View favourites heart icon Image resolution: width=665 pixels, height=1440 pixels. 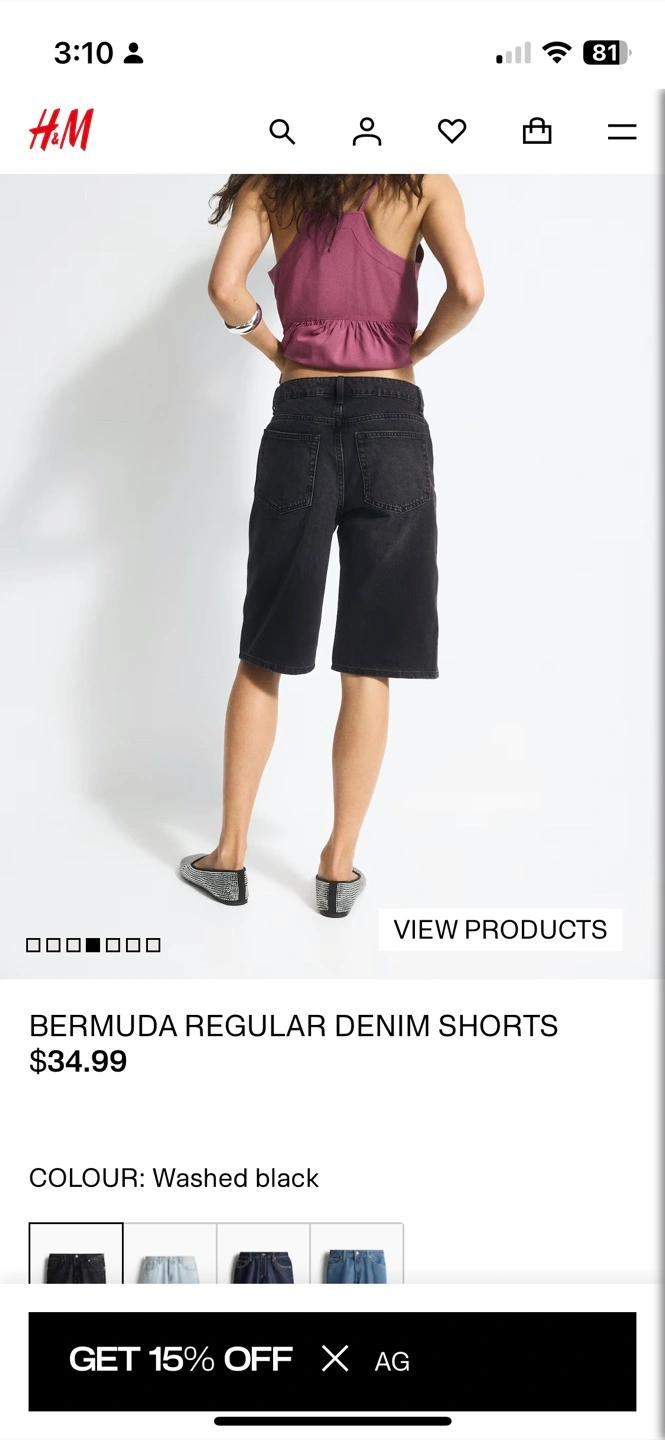point(452,131)
